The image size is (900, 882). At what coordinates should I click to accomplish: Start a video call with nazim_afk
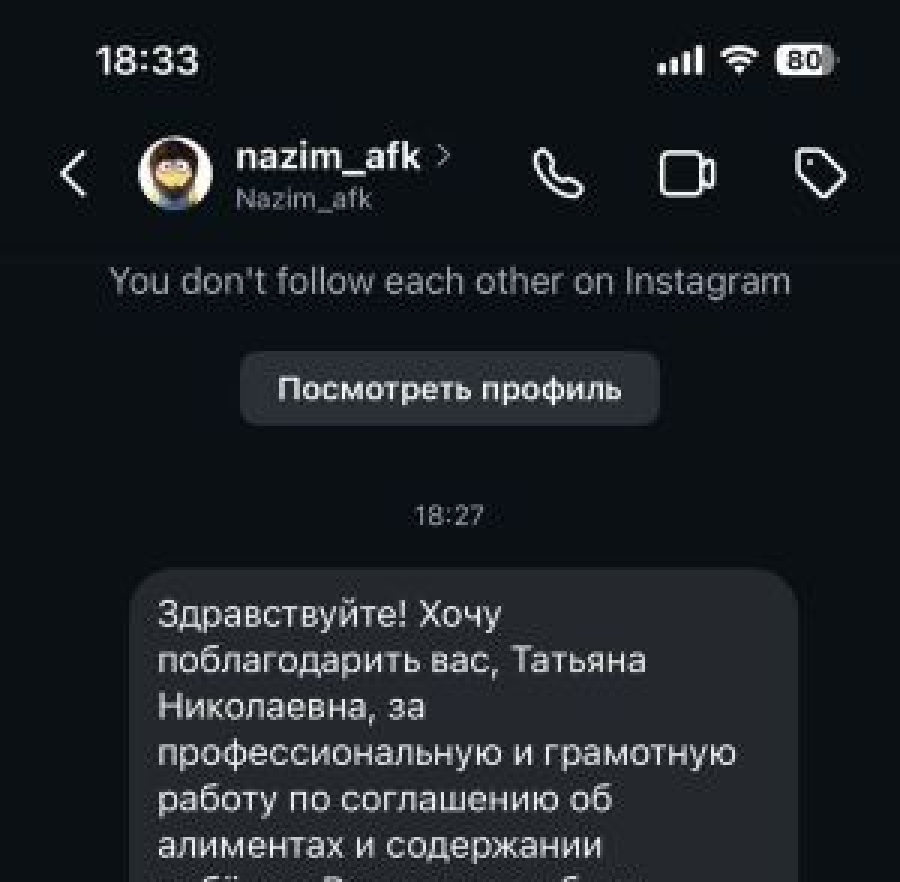coord(687,174)
